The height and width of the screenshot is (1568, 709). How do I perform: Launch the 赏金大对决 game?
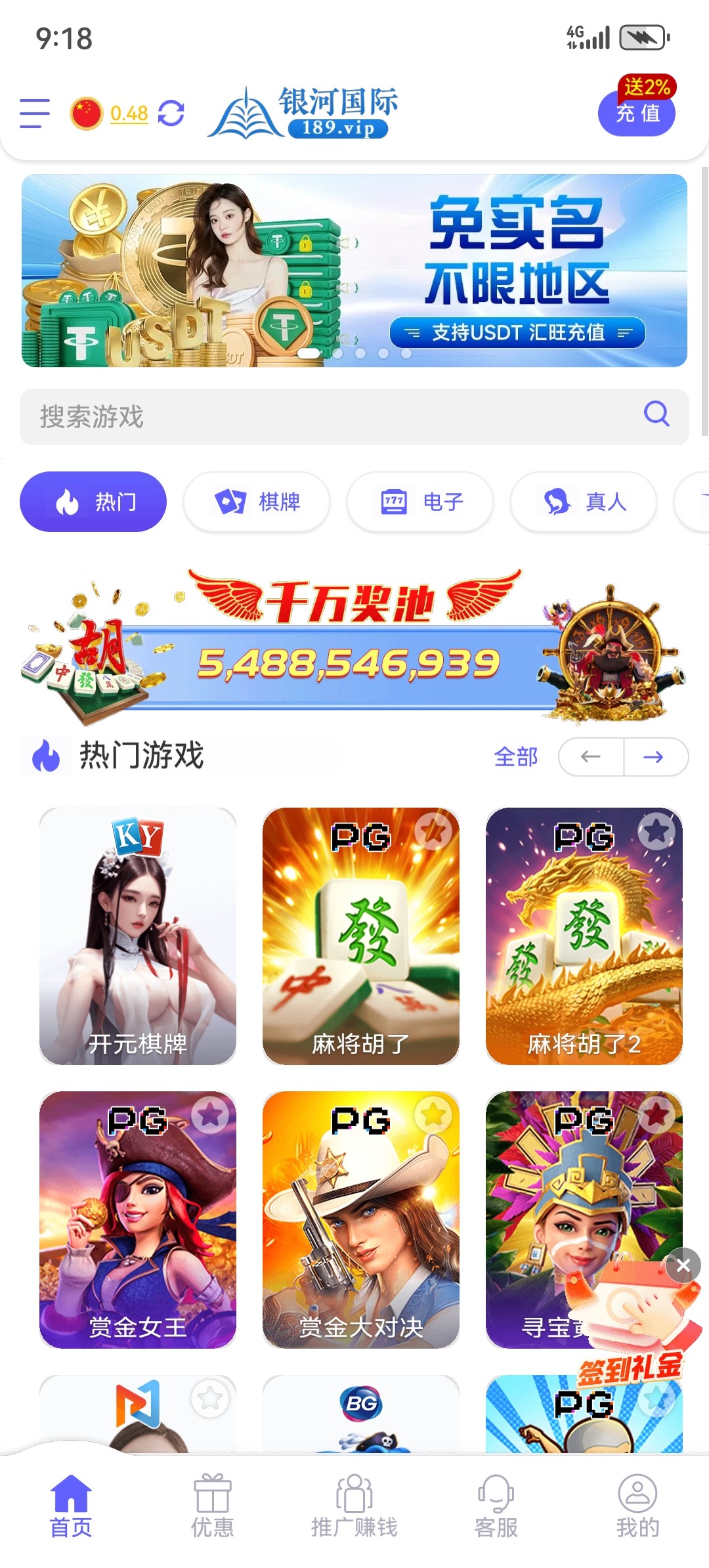pyautogui.click(x=360, y=1219)
